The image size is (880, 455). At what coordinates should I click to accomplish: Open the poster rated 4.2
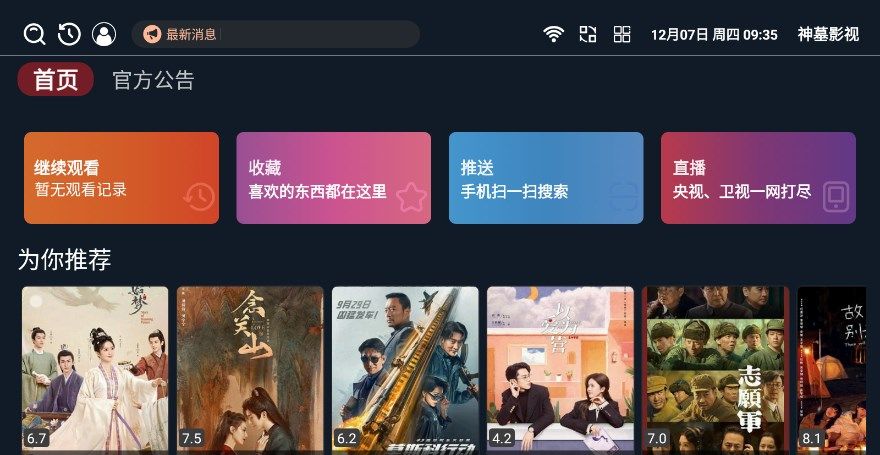[560, 368]
